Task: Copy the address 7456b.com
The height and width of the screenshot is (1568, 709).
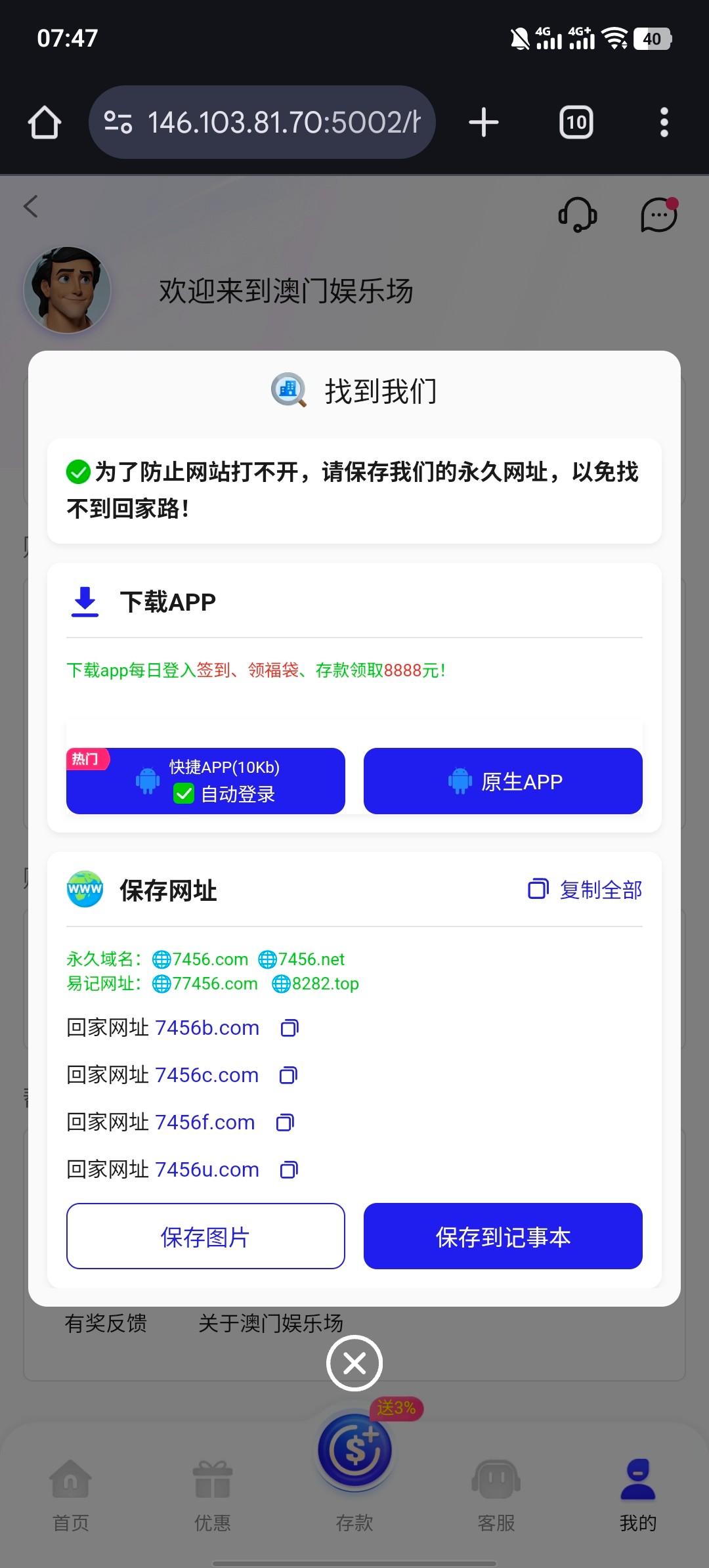Action: (290, 1028)
